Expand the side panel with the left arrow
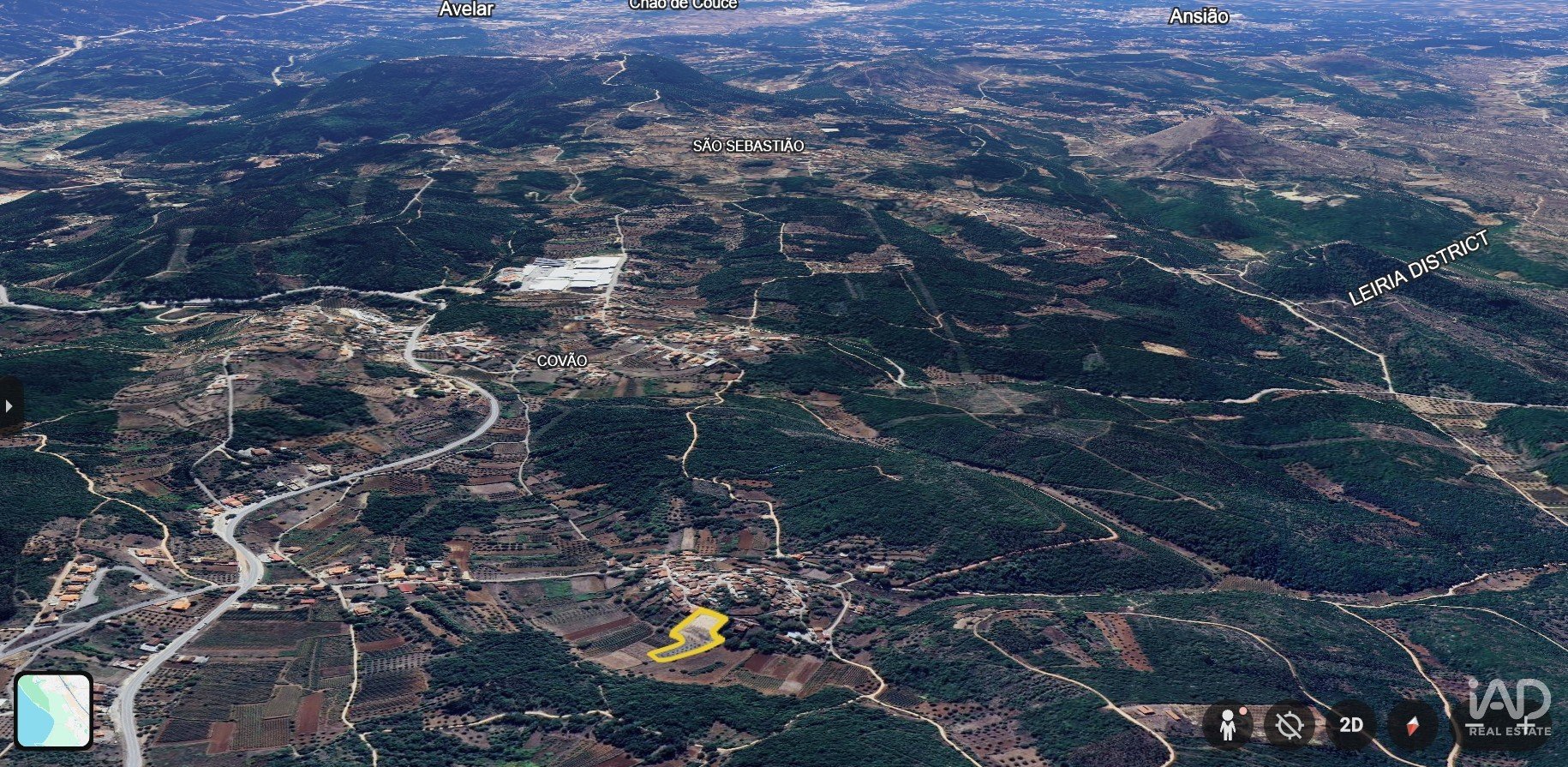 tap(9, 405)
